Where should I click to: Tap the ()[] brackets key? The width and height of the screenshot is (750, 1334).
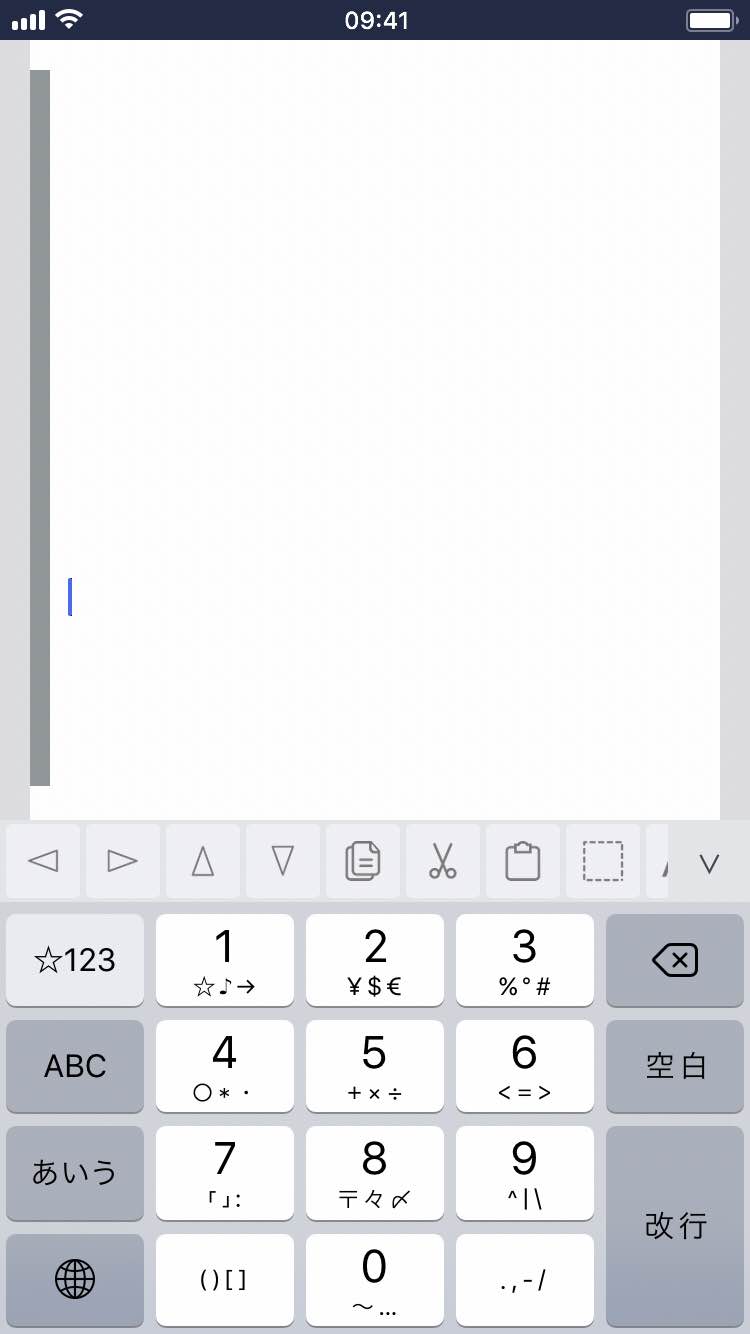click(x=225, y=1278)
